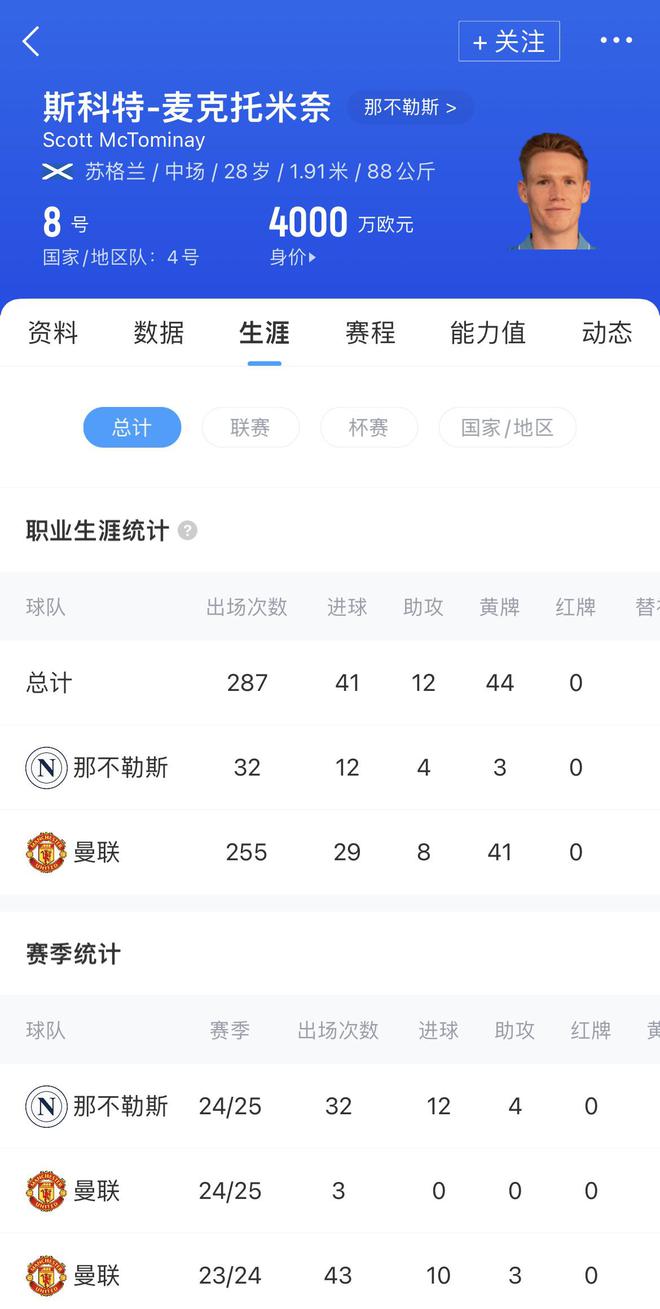The image size is (660, 1309).
Task: Follow Scott McTominay with +关注
Action: (508, 42)
